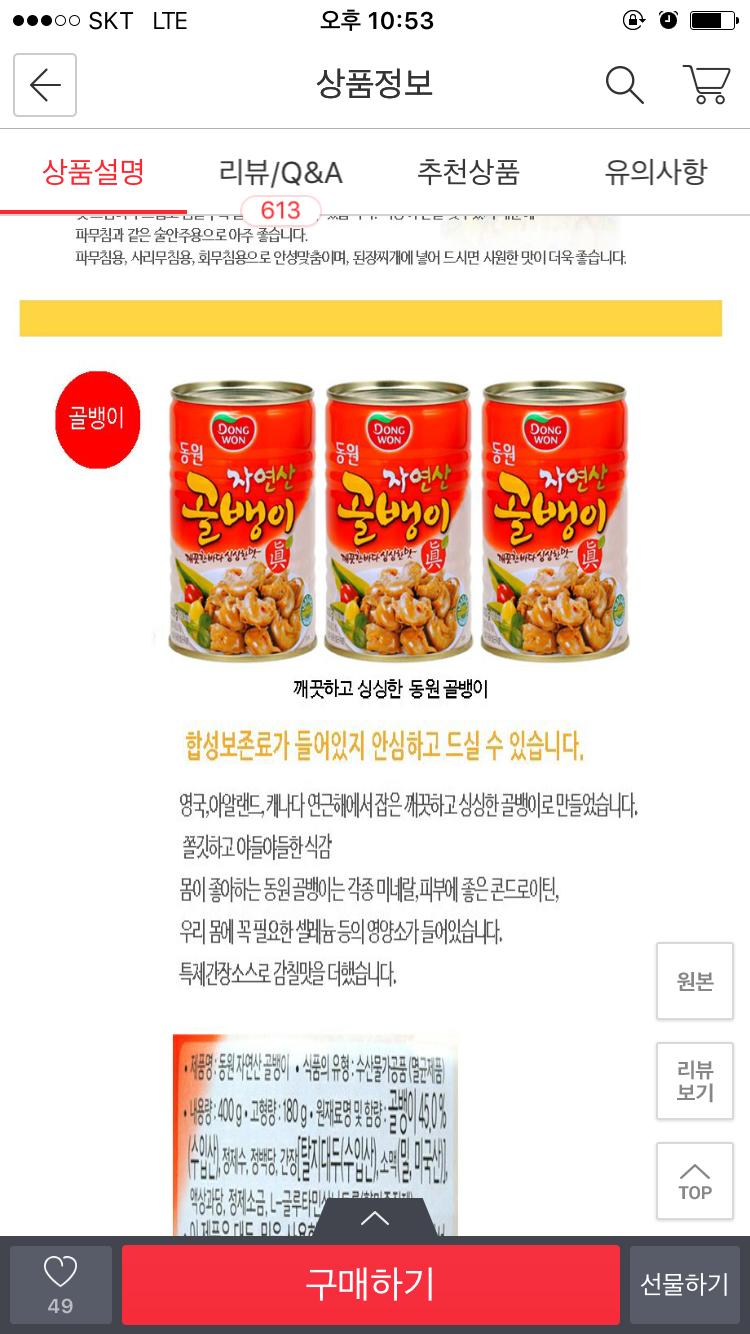Tap the 원본 button
The height and width of the screenshot is (1334, 750).
[x=695, y=981]
